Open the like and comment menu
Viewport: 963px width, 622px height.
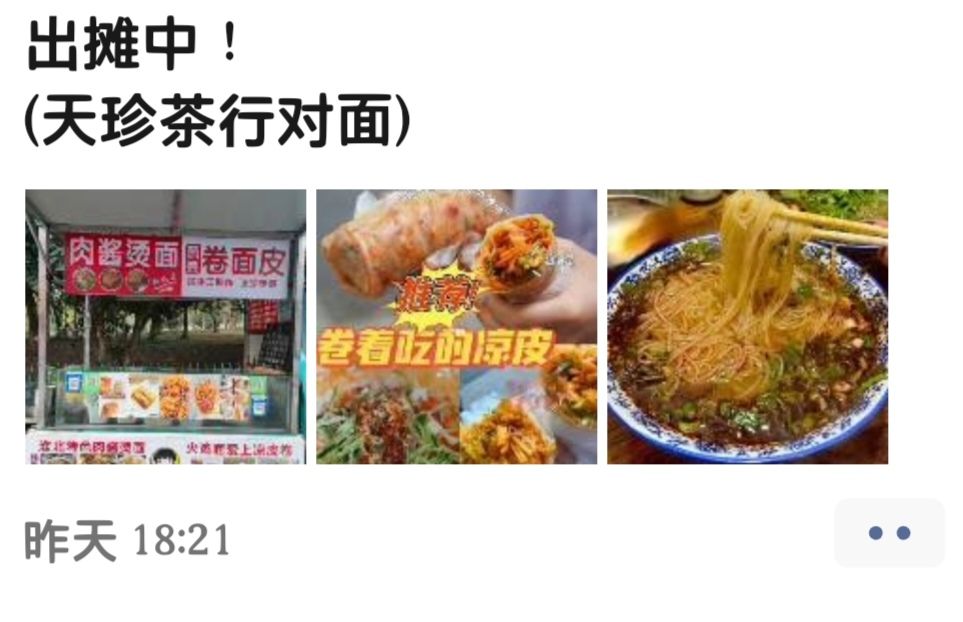(888, 533)
